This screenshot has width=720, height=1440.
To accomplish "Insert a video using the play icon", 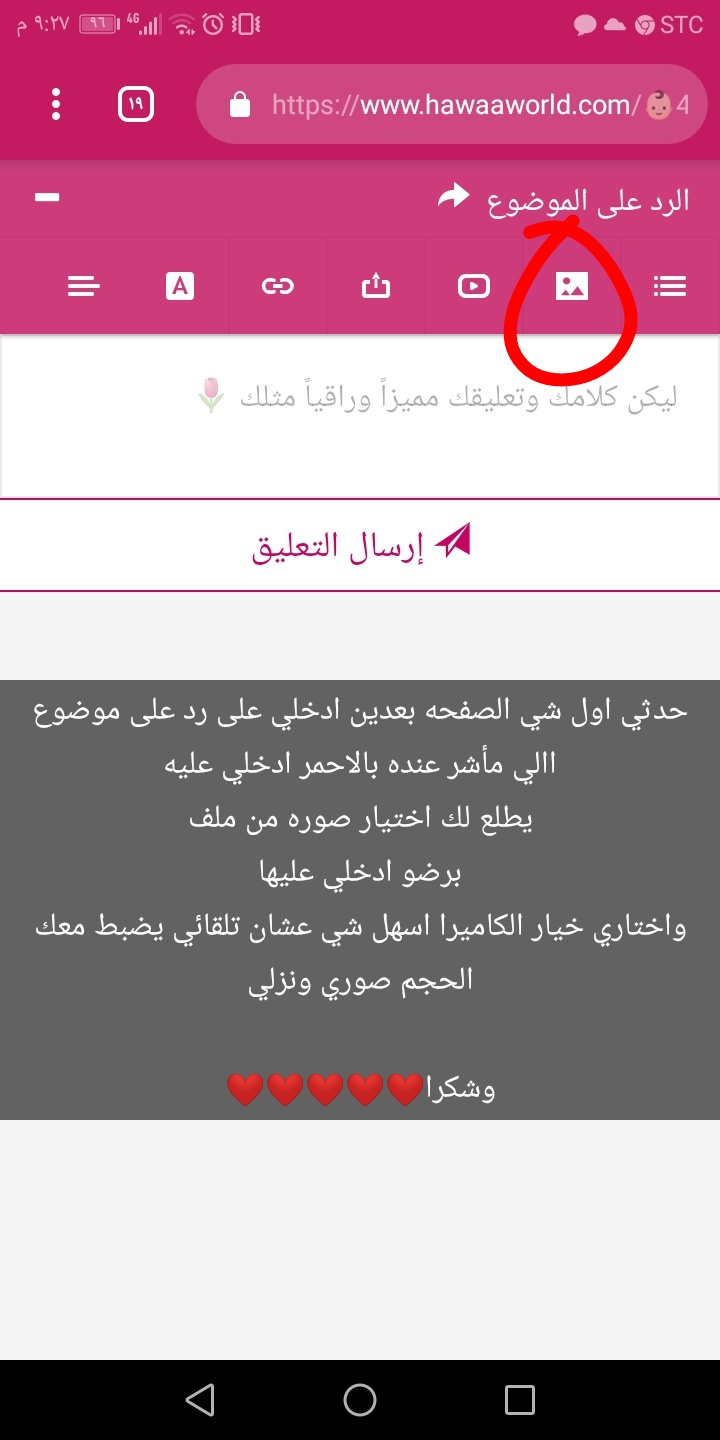I will 473,287.
